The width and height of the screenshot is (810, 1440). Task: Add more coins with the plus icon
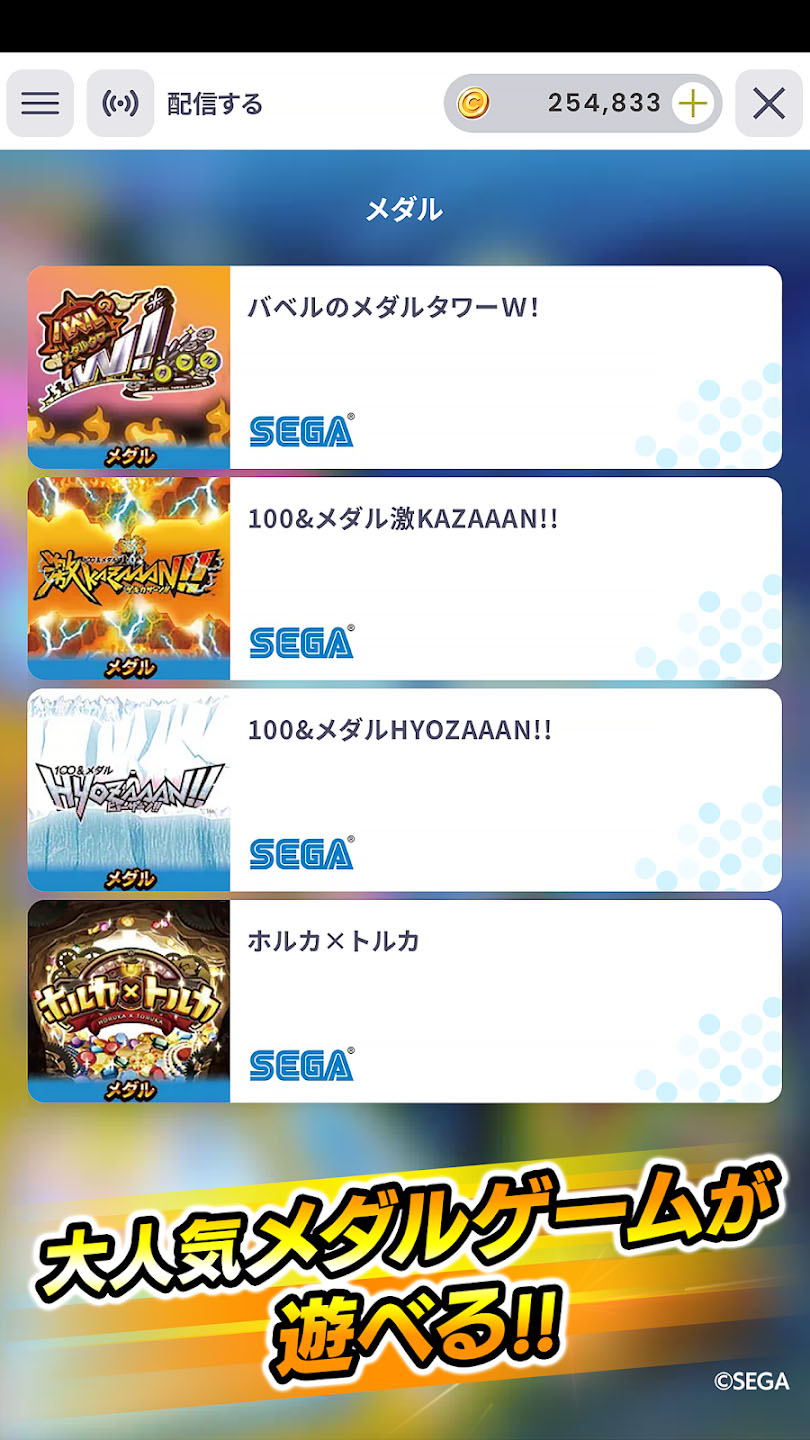tap(692, 103)
